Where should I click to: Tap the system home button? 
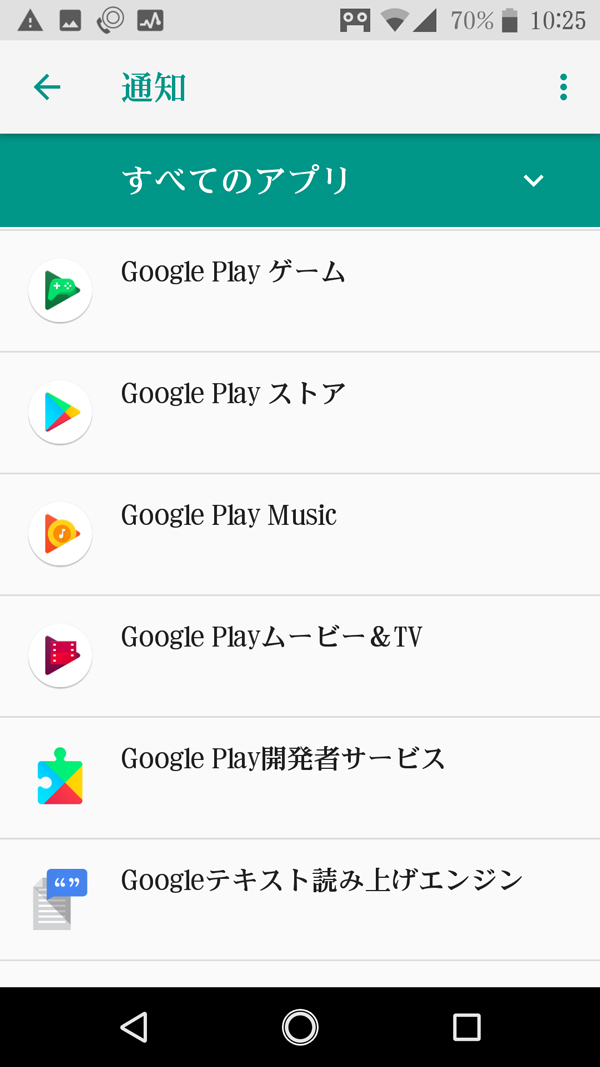click(x=300, y=1026)
